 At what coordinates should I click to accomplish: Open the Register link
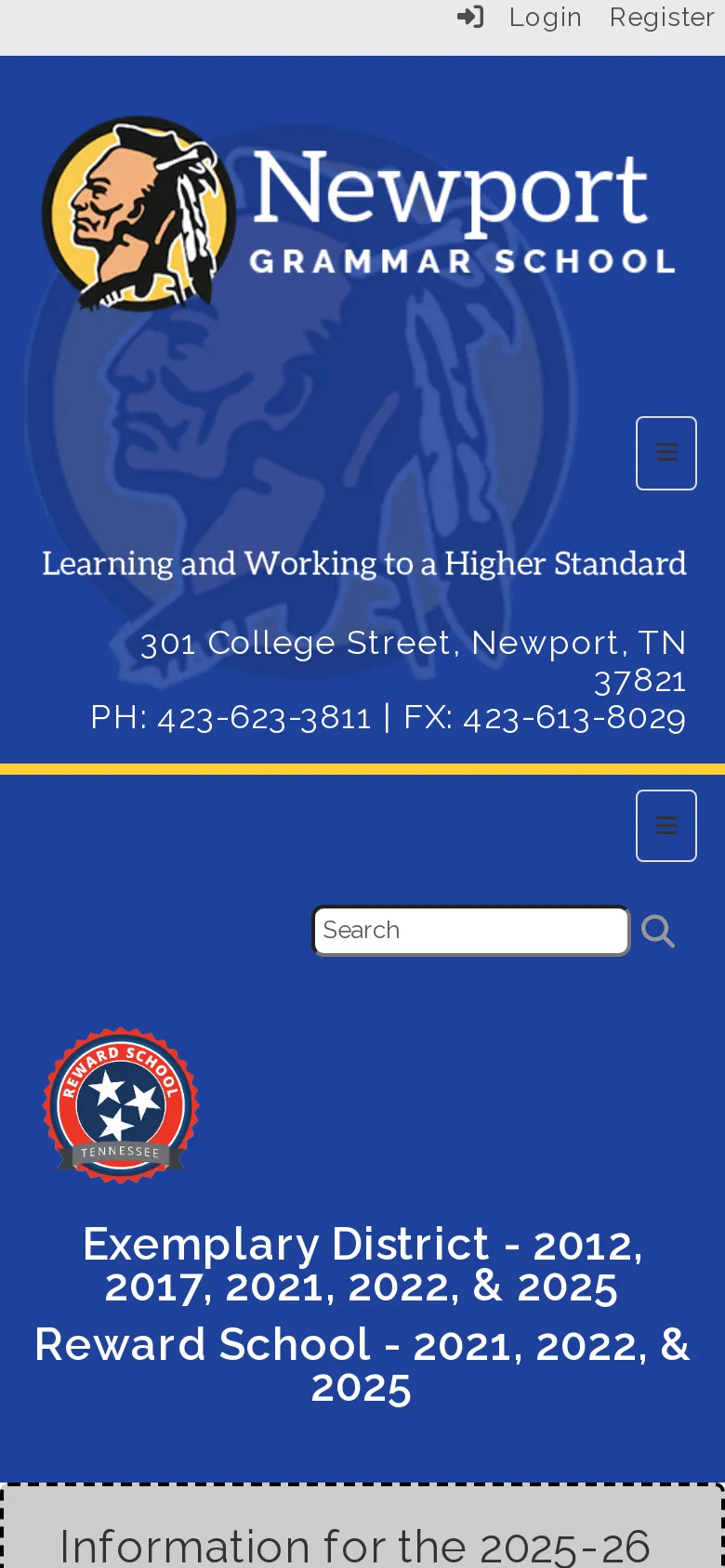click(x=661, y=18)
